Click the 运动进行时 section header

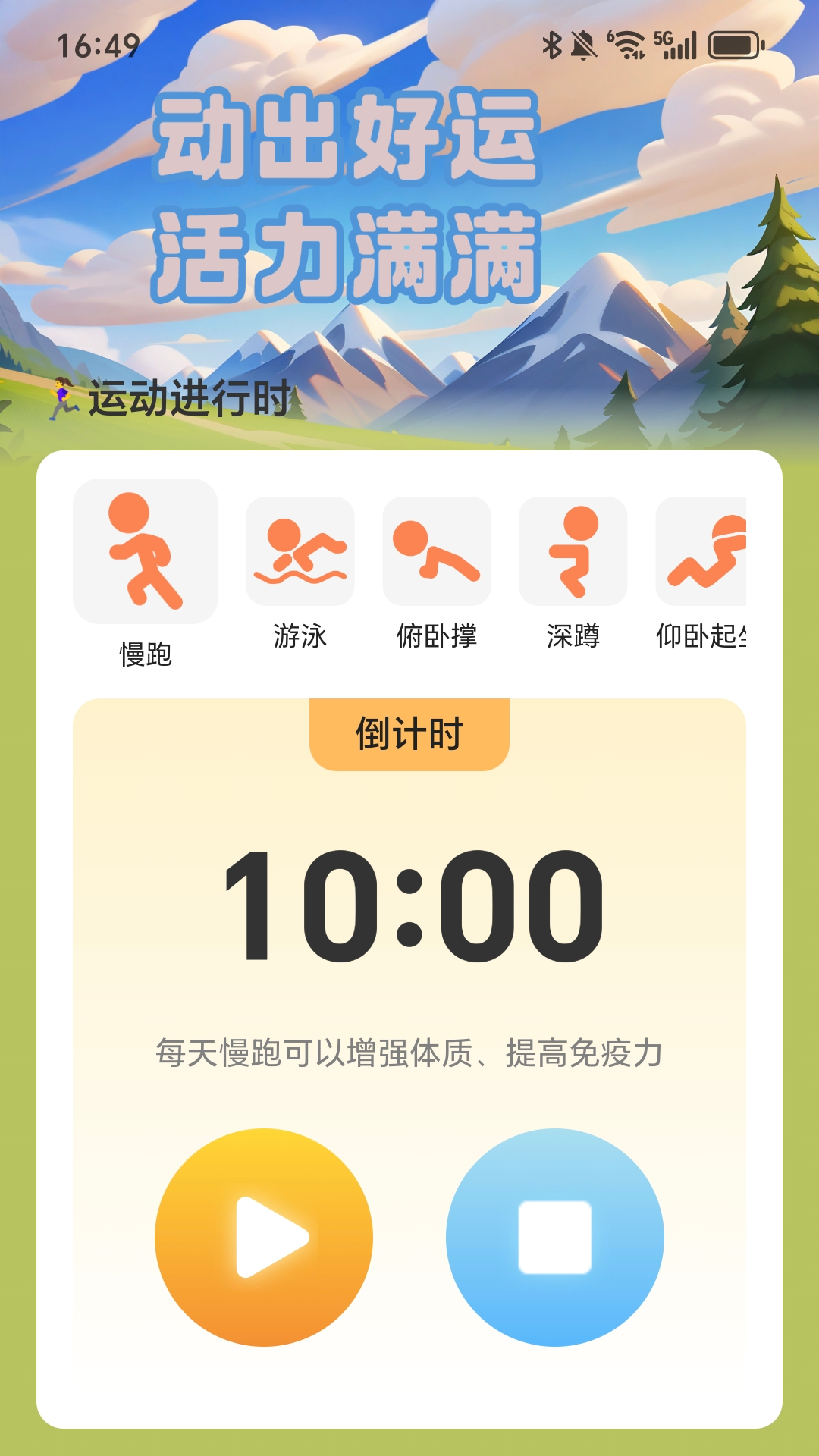(190, 397)
